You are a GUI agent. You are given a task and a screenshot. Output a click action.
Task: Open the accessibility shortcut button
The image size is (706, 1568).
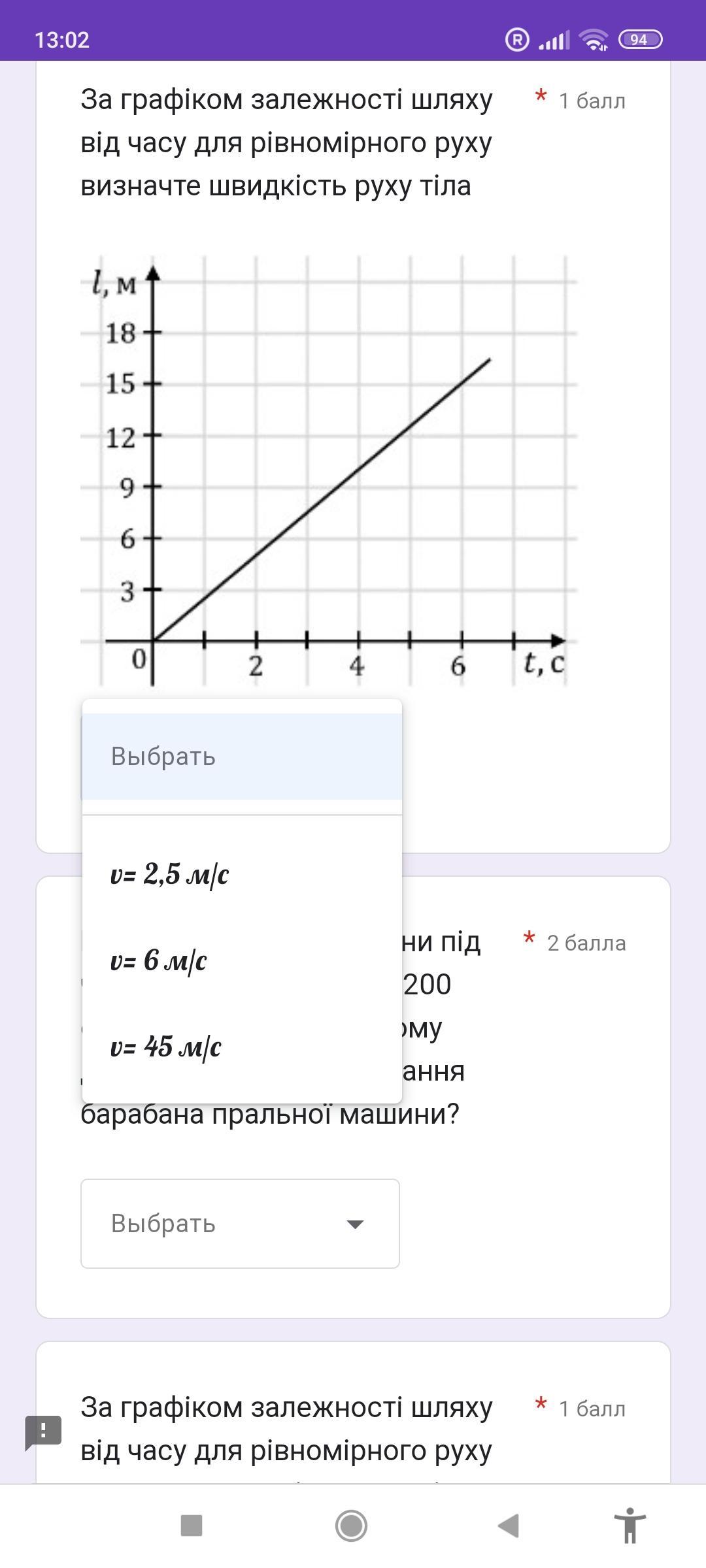click(x=630, y=1526)
